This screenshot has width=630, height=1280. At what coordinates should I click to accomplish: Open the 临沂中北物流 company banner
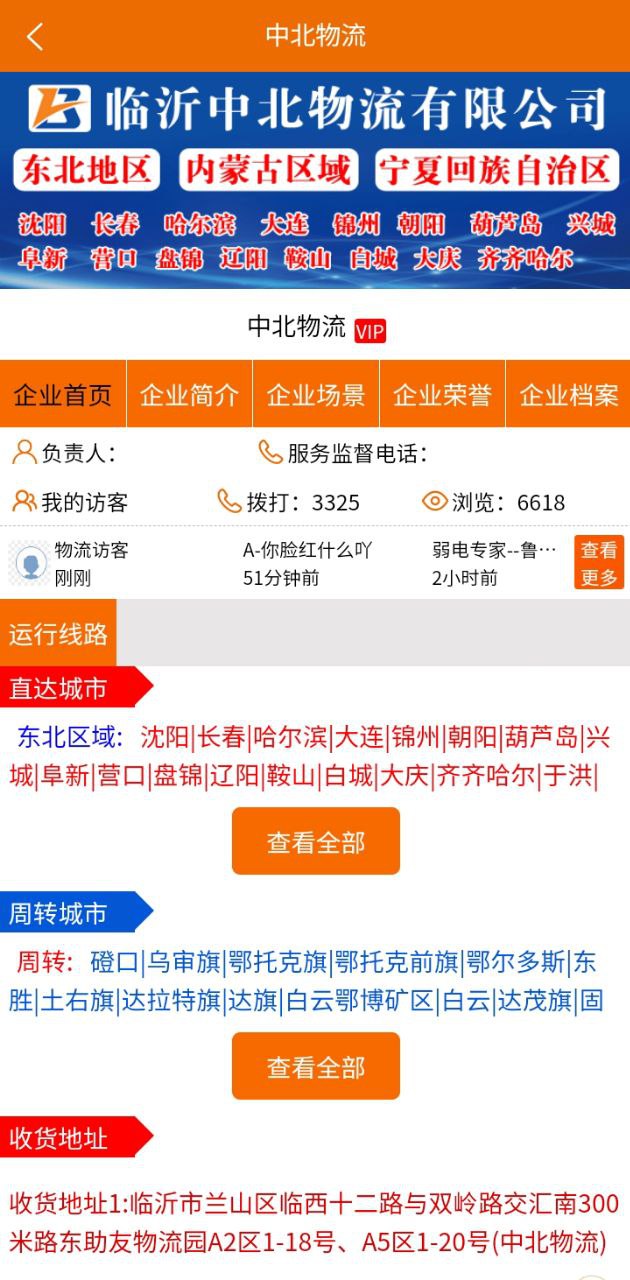315,180
